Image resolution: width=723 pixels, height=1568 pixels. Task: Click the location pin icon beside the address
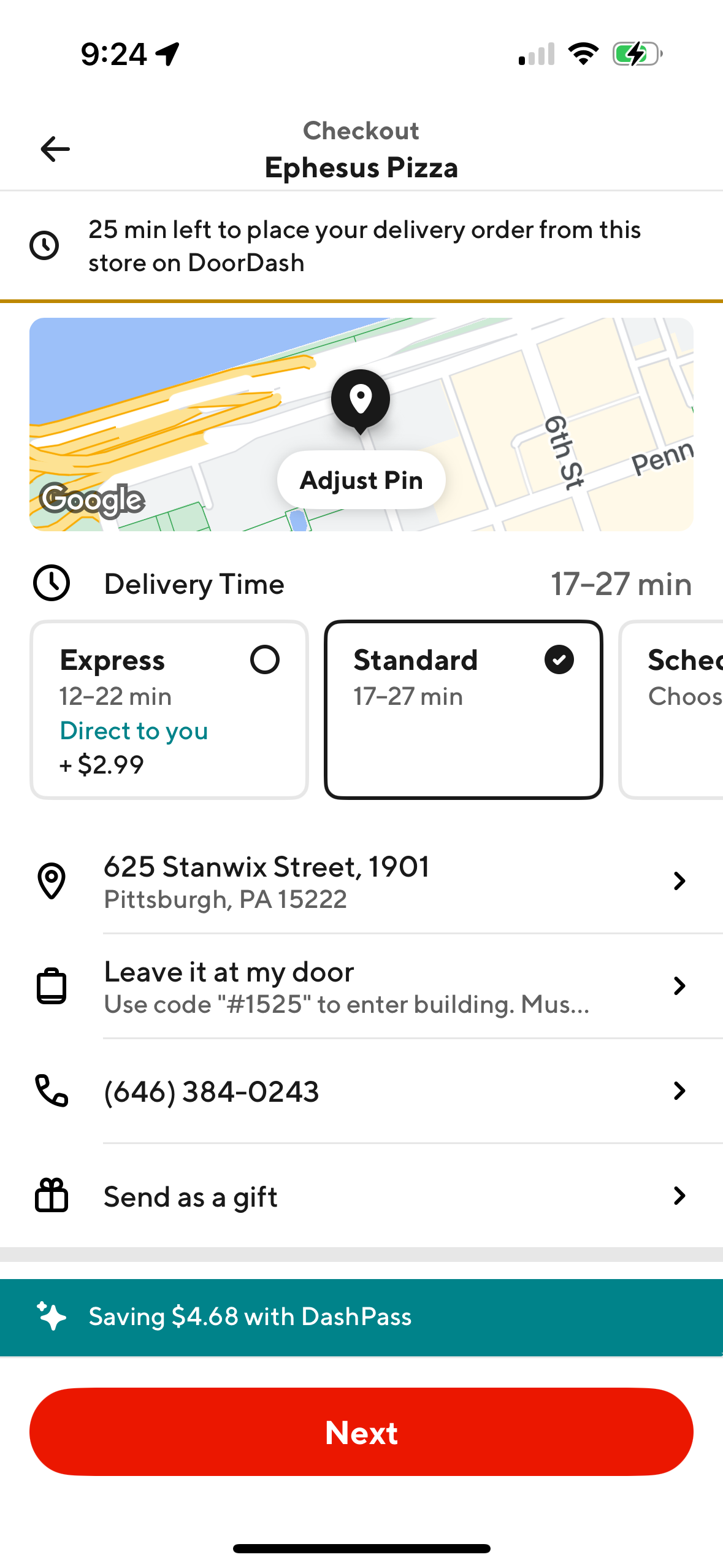52,880
